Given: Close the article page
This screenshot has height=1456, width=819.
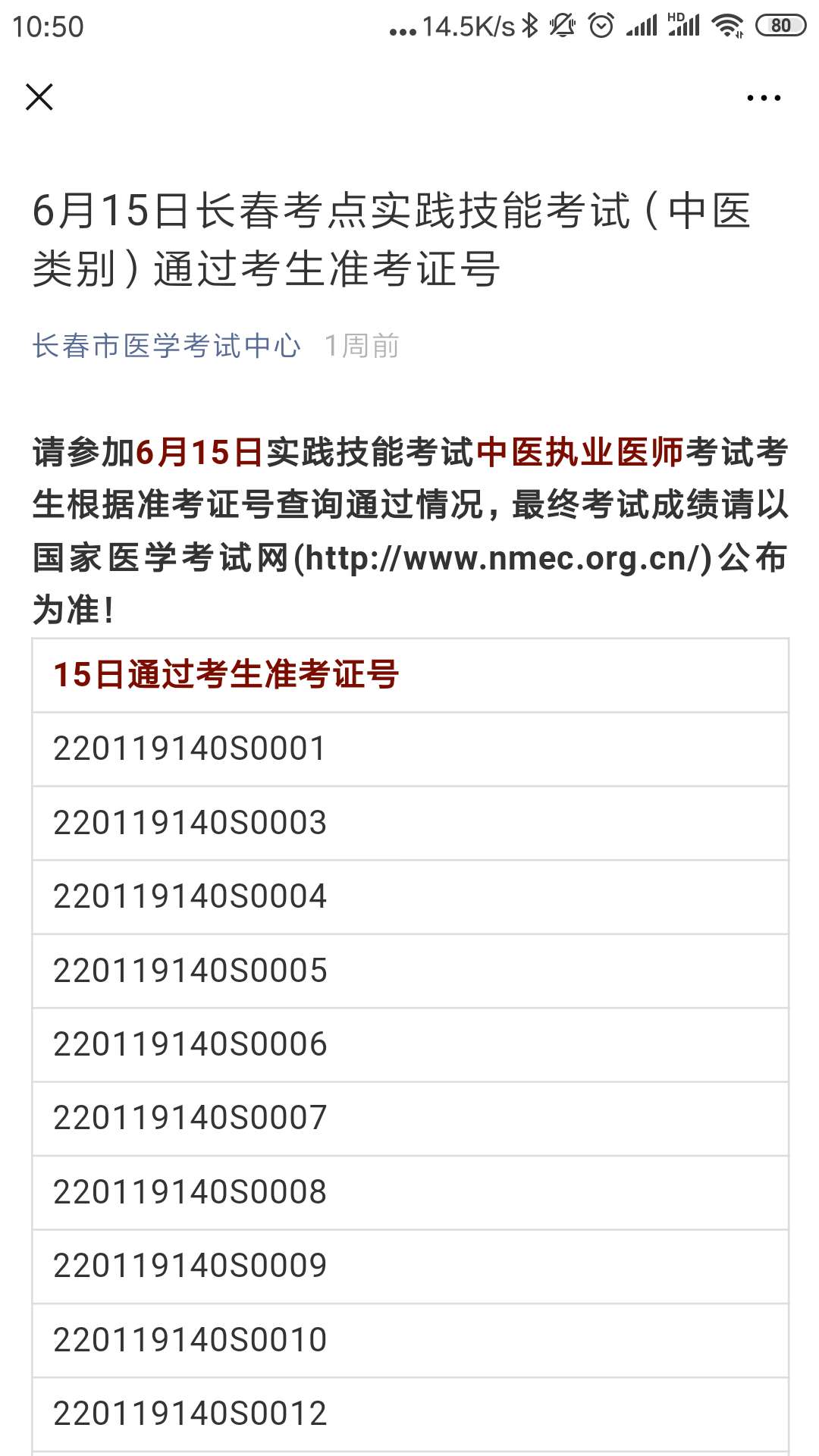Looking at the screenshot, I should point(39,97).
